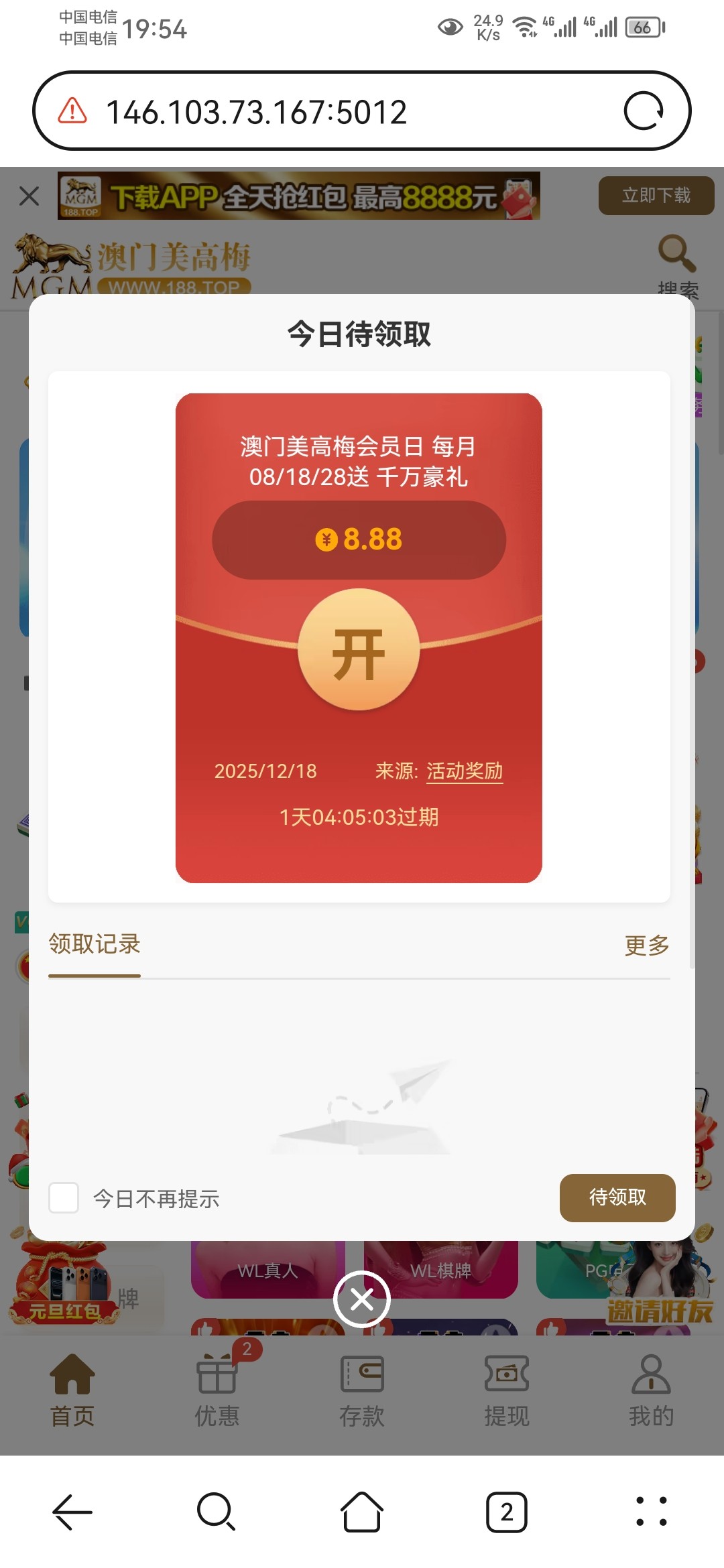Tap the 待领取 button
The height and width of the screenshot is (1568, 724).
pyautogui.click(x=617, y=1197)
